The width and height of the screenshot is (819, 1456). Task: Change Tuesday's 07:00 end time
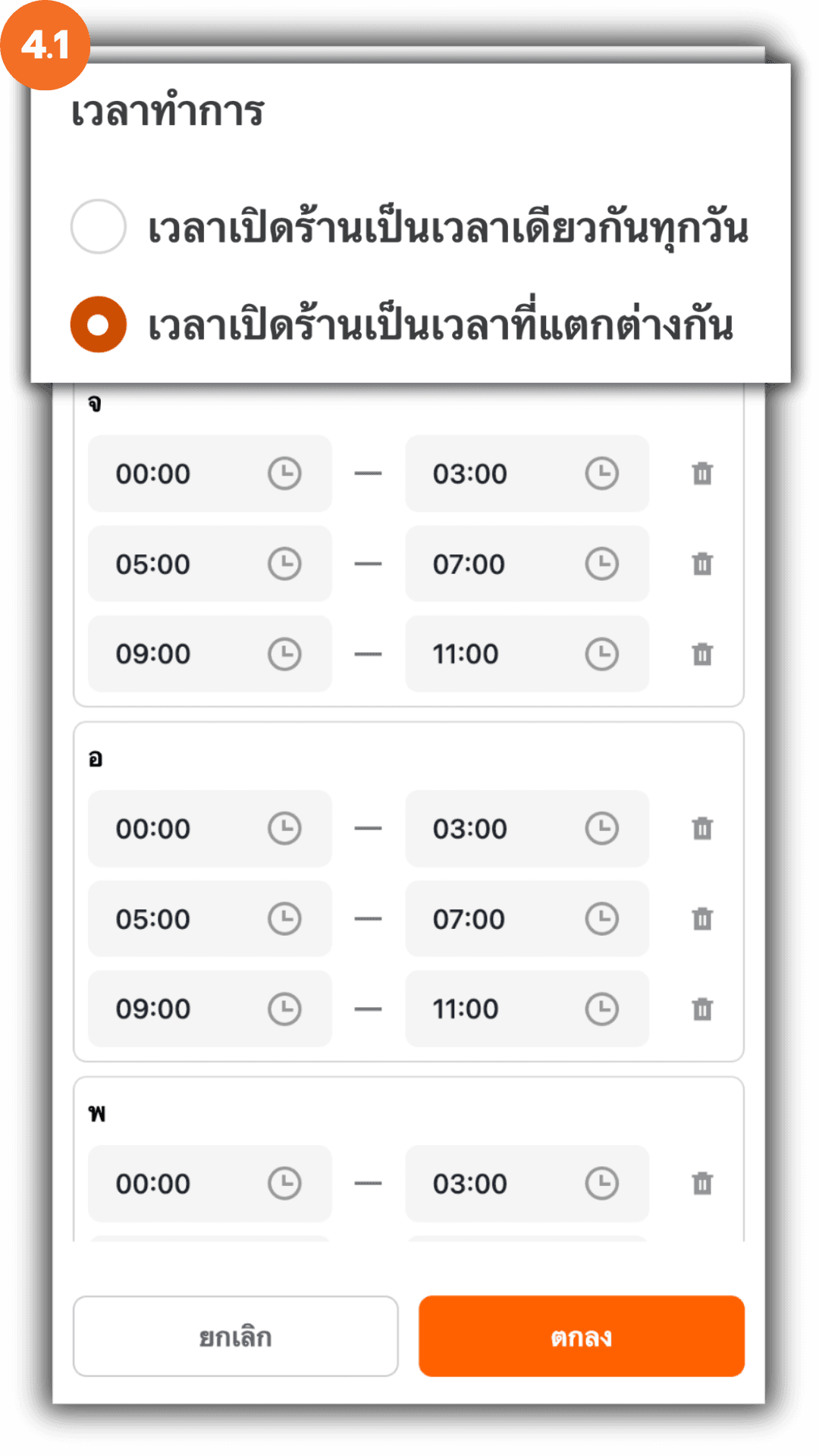[x=526, y=919]
